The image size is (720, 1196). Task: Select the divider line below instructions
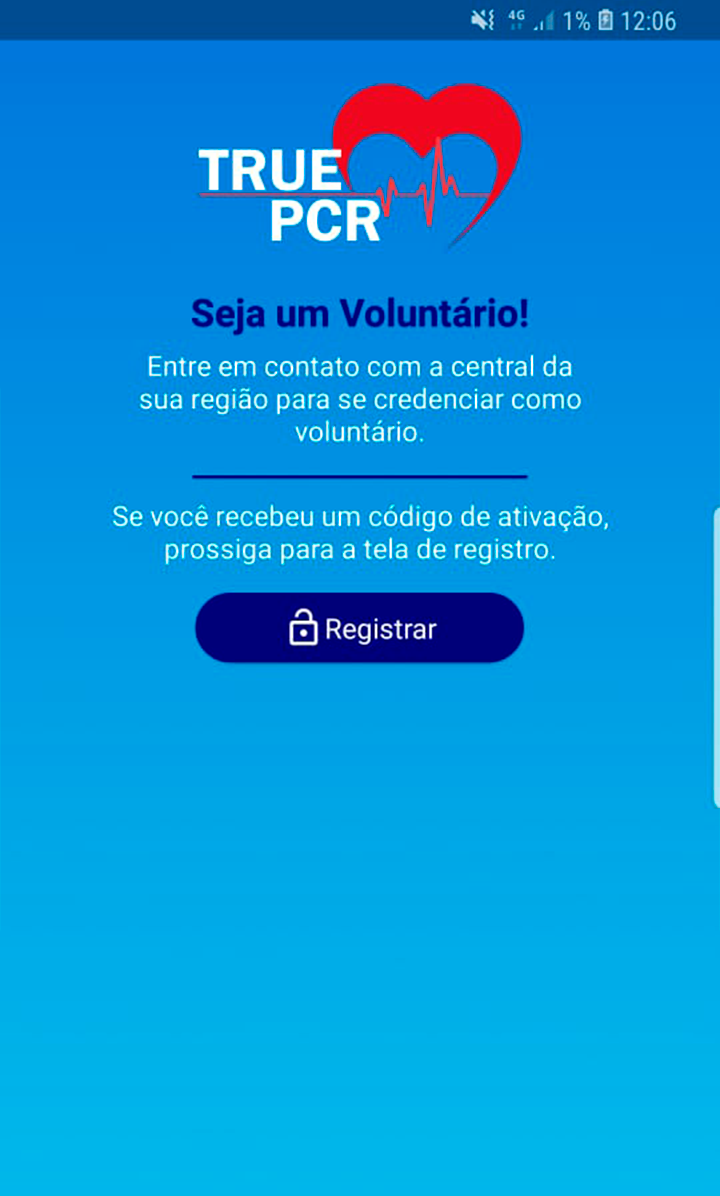pos(359,472)
